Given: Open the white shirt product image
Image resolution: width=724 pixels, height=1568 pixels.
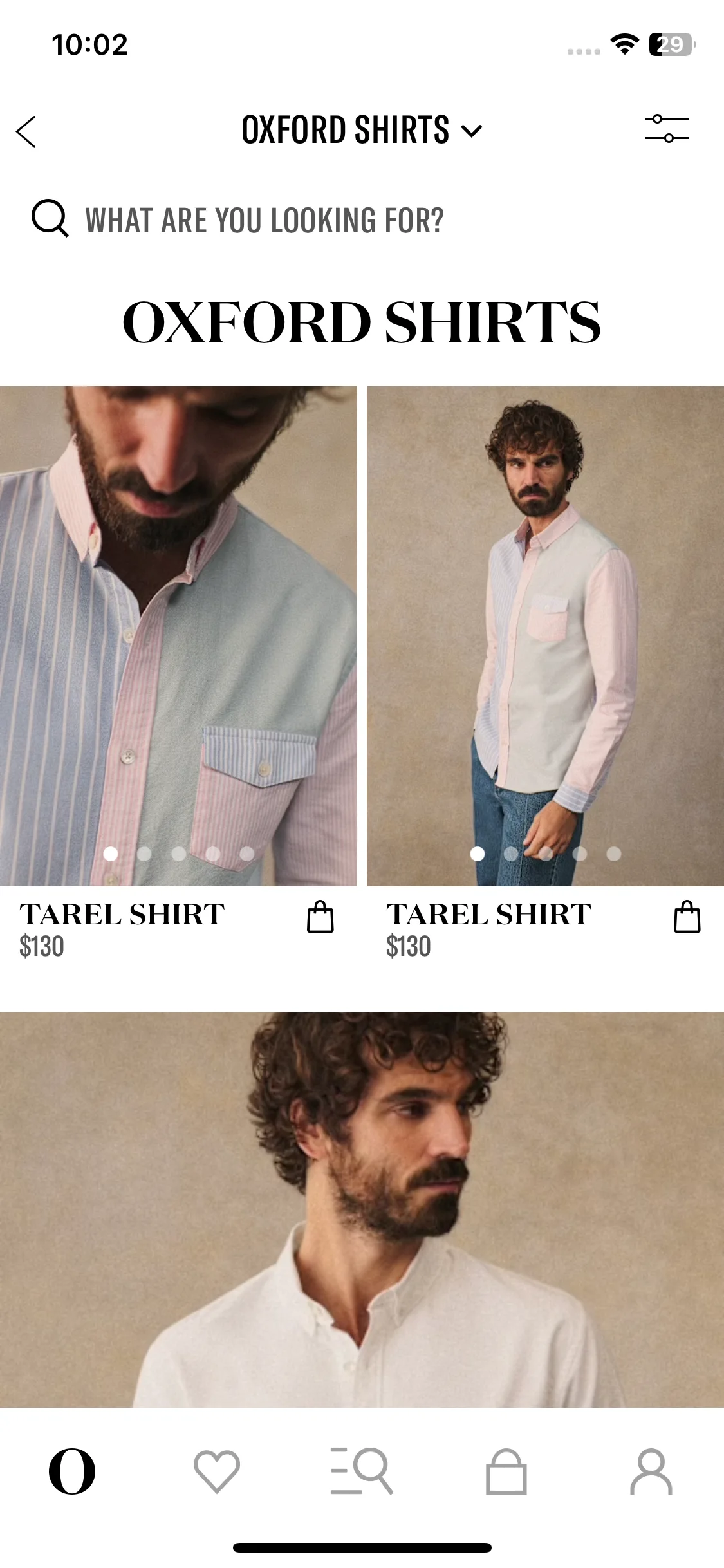Looking at the screenshot, I should click(x=362, y=1209).
